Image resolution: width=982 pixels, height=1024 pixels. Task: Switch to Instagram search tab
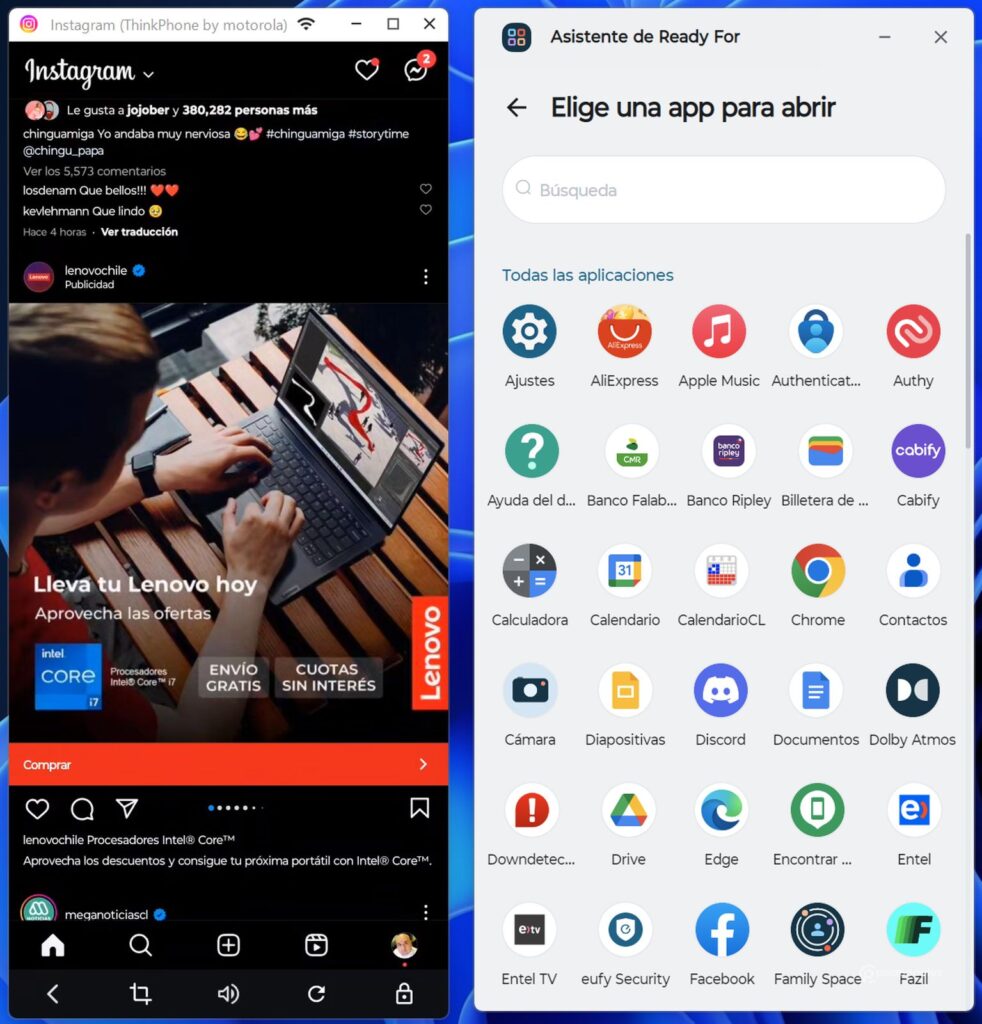tap(140, 945)
